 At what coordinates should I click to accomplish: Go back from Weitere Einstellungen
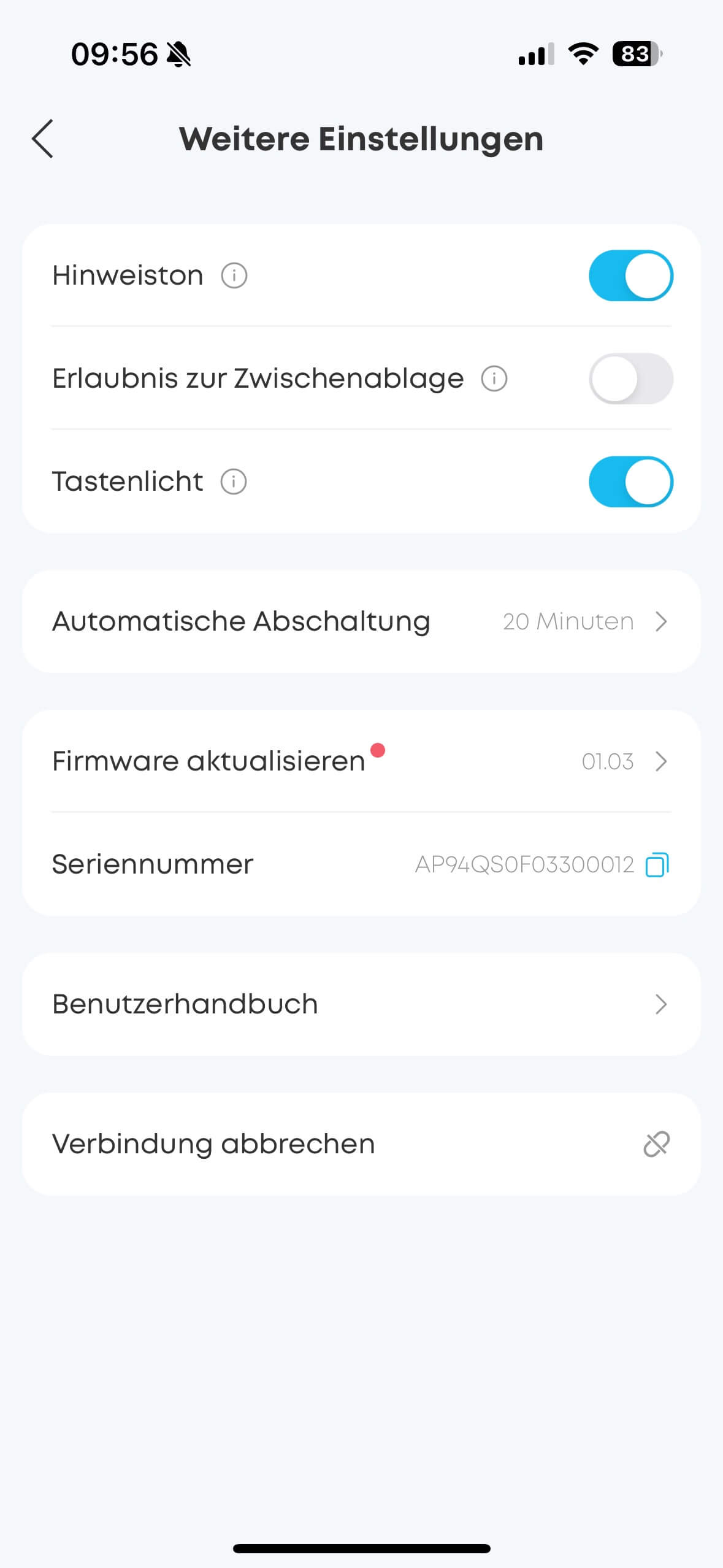43,139
